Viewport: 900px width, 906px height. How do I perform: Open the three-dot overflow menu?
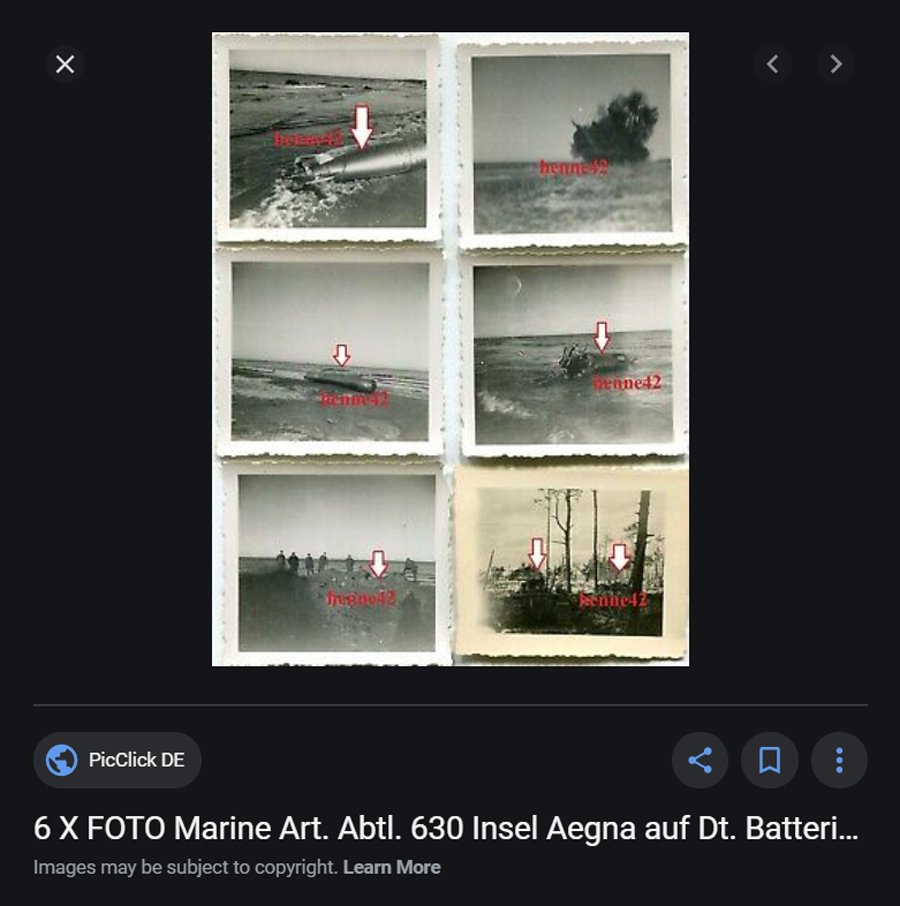pyautogui.click(x=839, y=760)
